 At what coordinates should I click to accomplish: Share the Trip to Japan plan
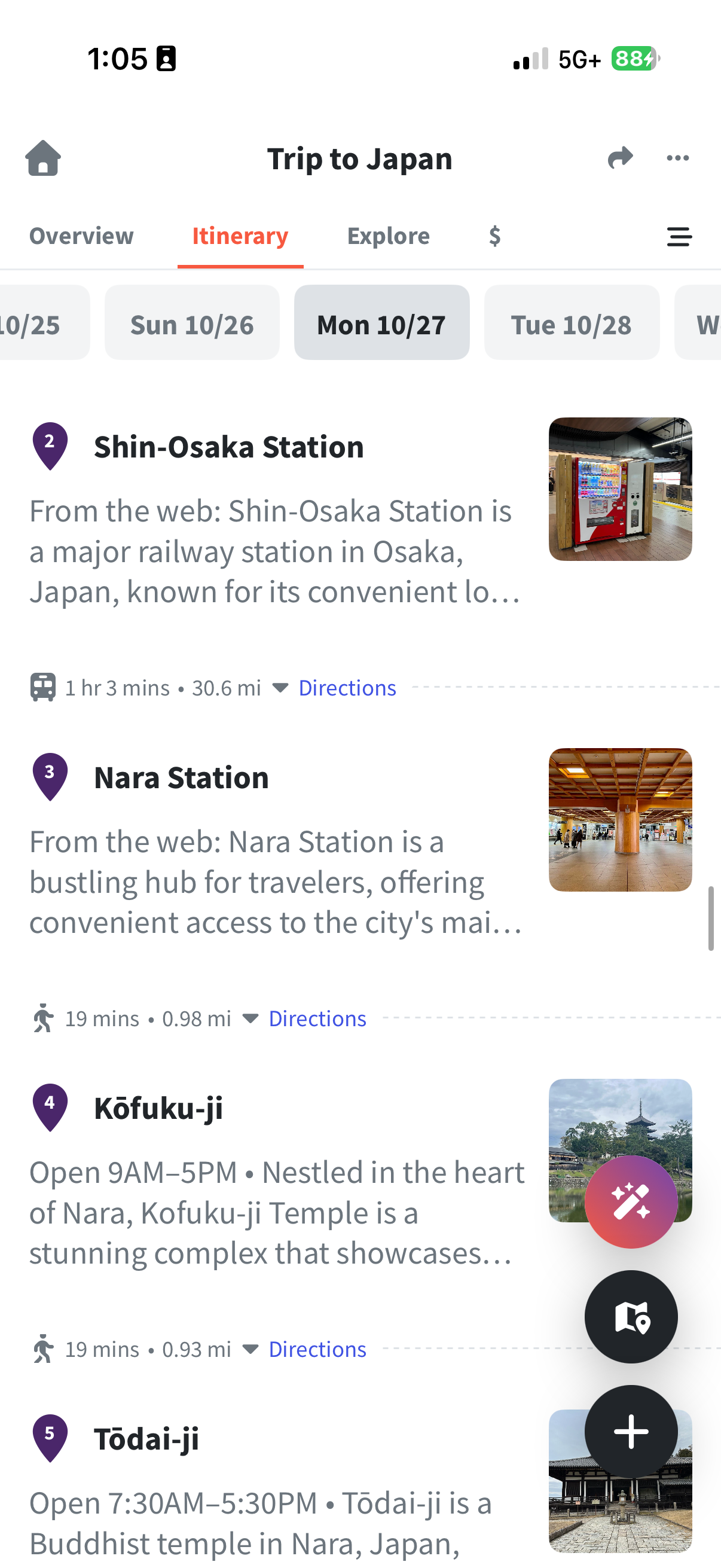pos(620,158)
